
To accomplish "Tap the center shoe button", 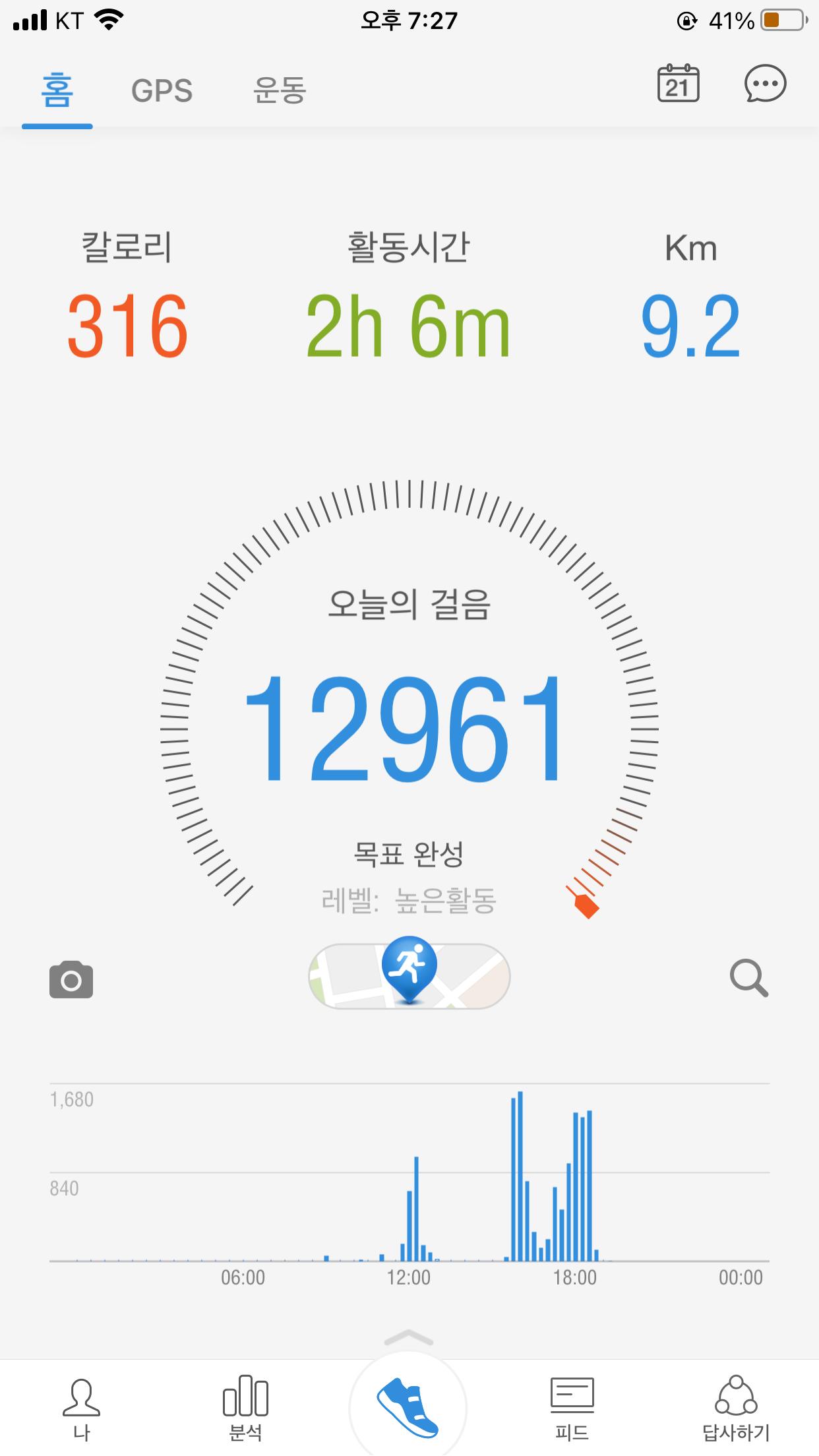I will point(408,1407).
